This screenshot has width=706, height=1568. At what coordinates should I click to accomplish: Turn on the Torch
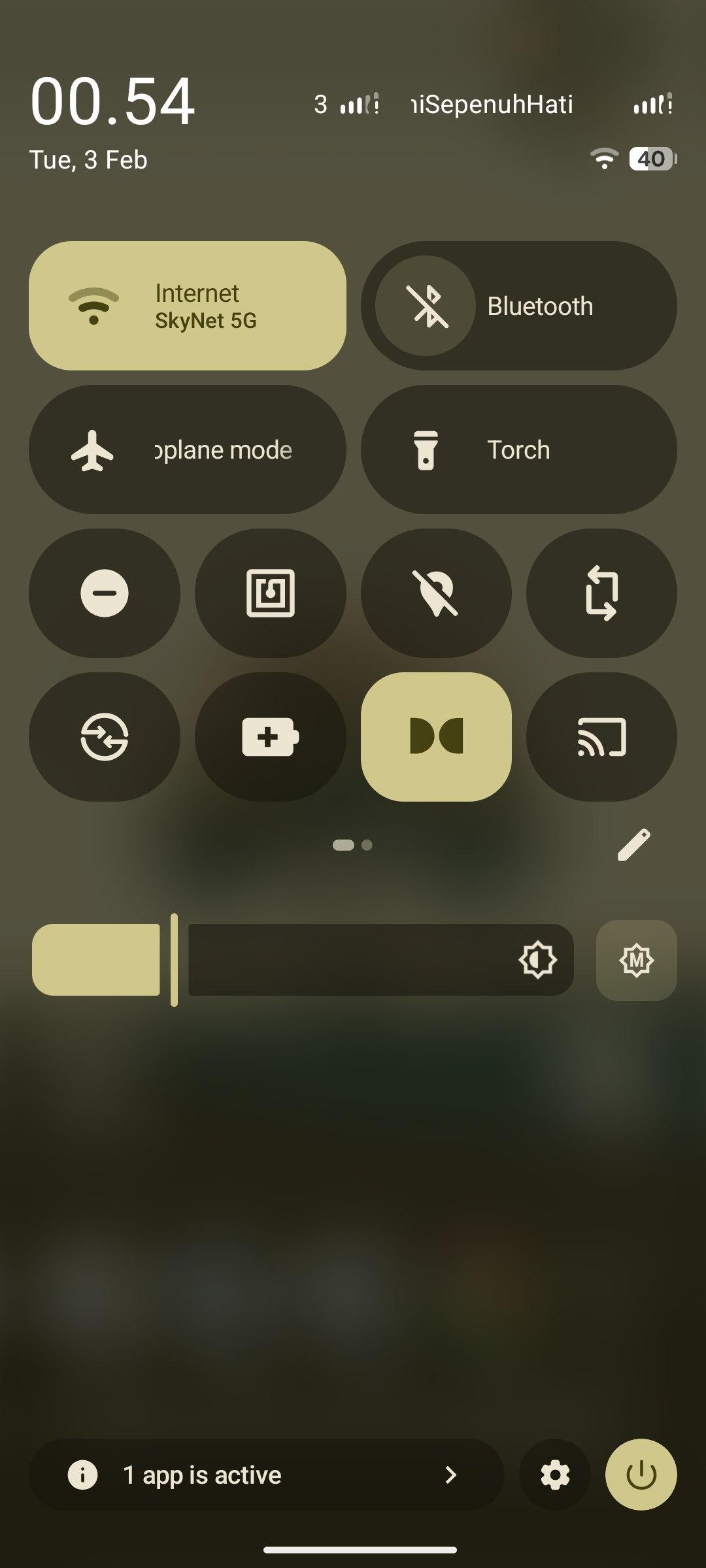(x=518, y=449)
